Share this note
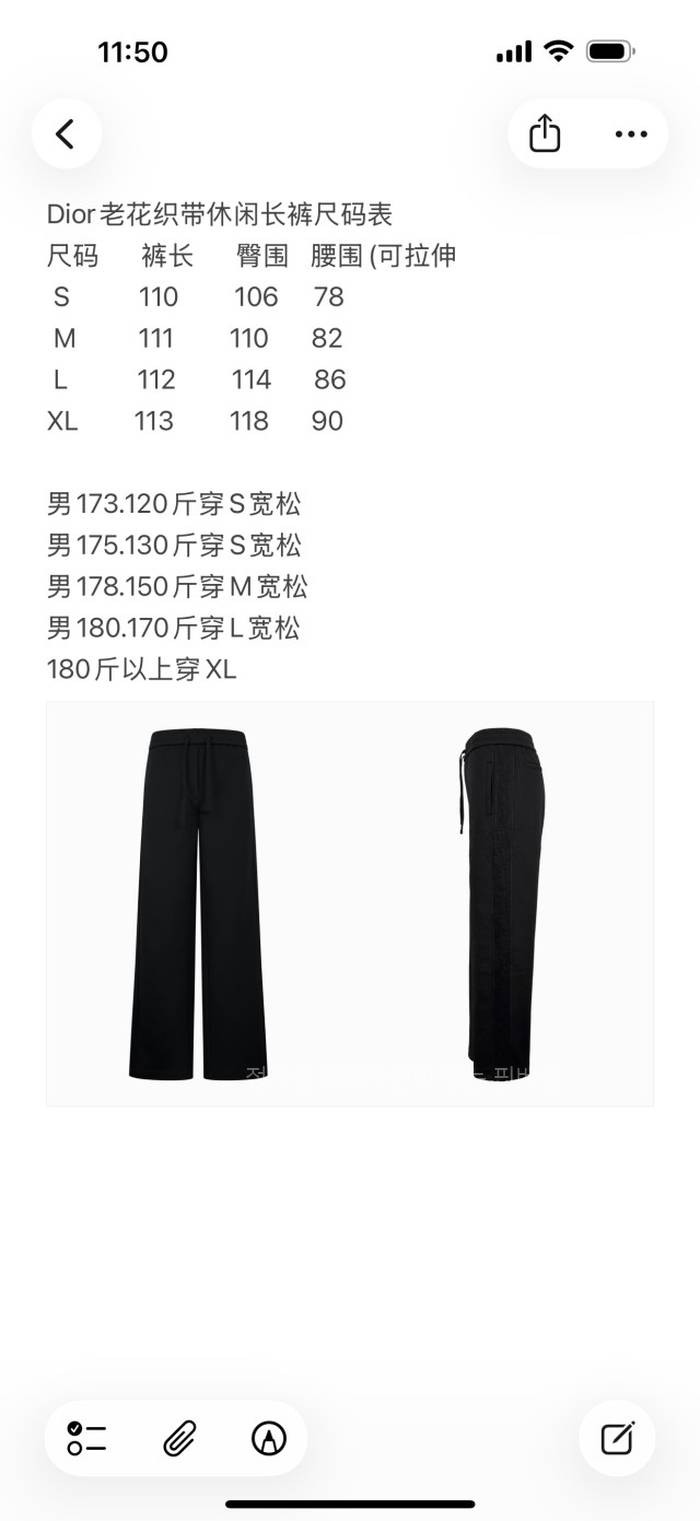Viewport: 700px width, 1521px height. click(544, 134)
